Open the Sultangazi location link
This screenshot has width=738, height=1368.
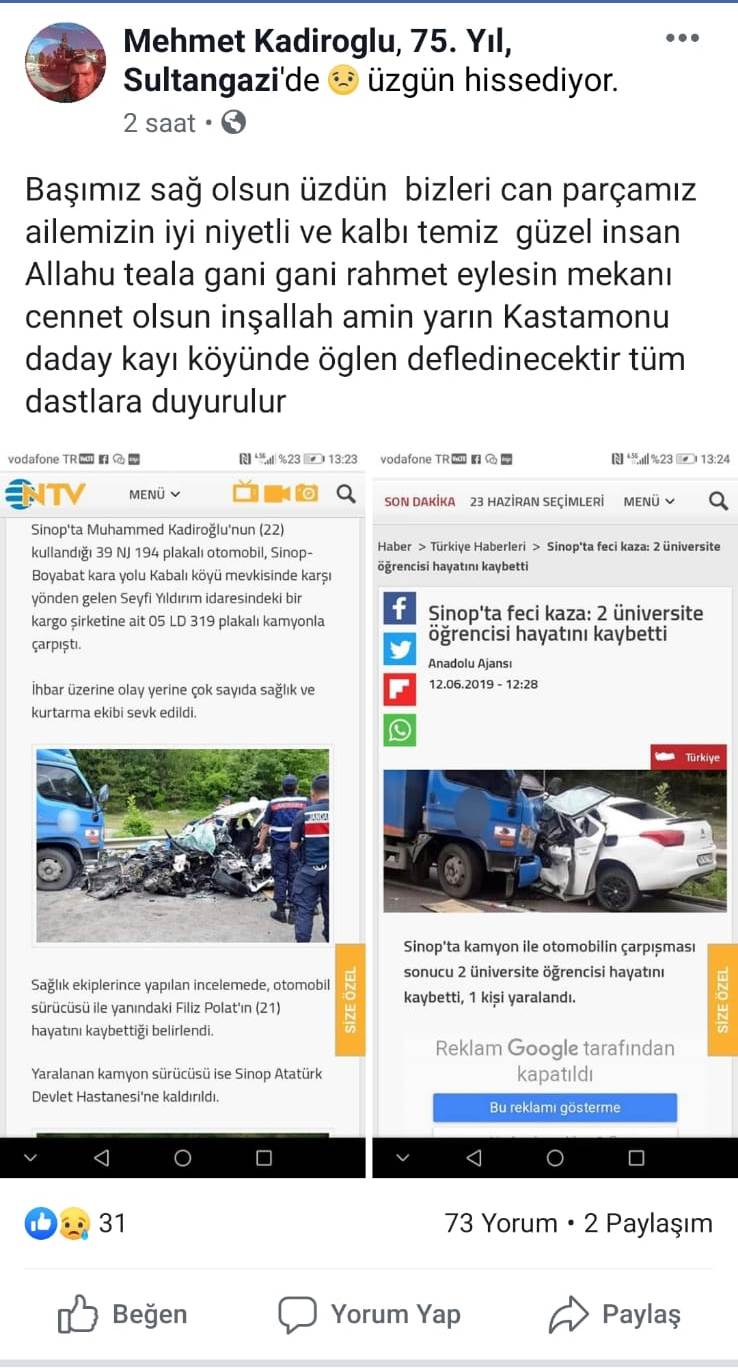click(199, 81)
